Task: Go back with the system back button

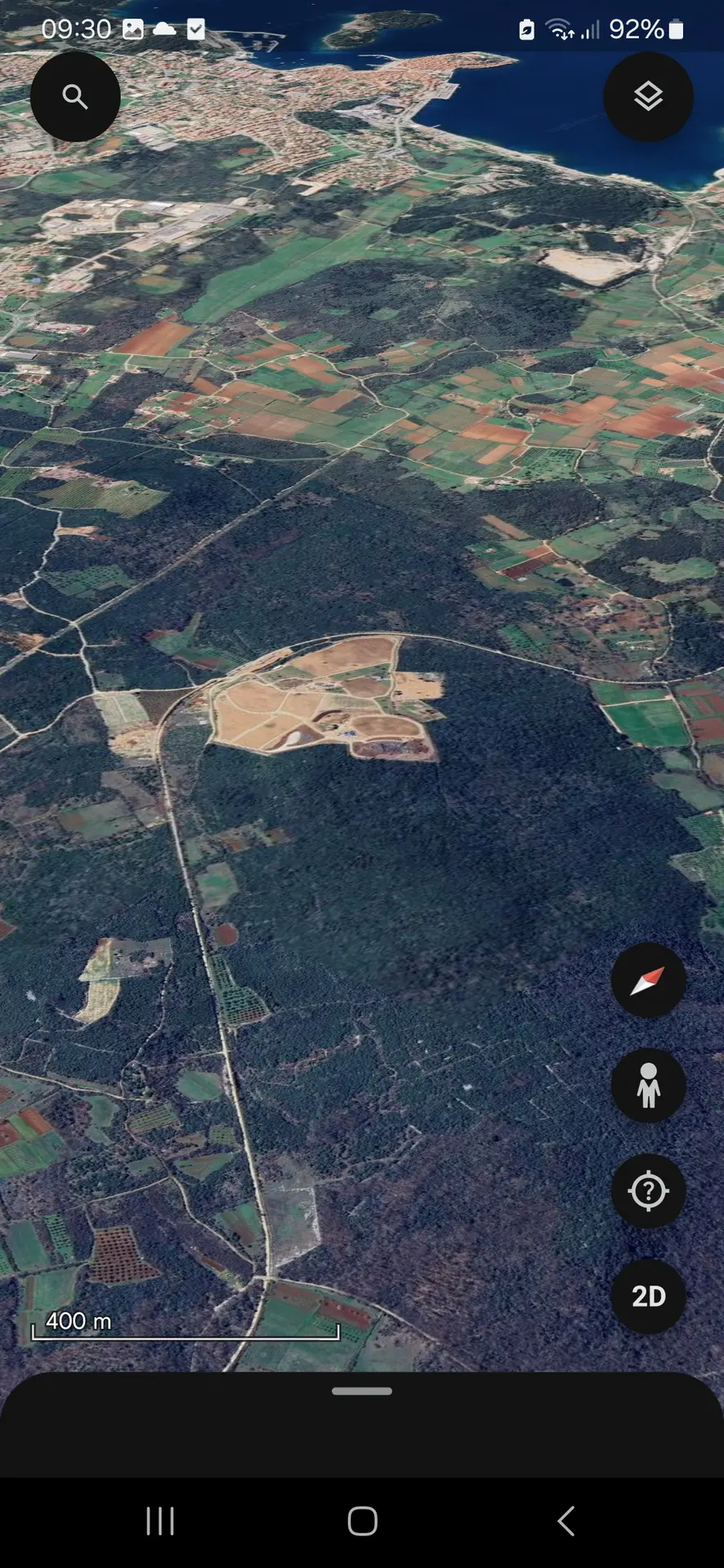Action: [x=565, y=1521]
